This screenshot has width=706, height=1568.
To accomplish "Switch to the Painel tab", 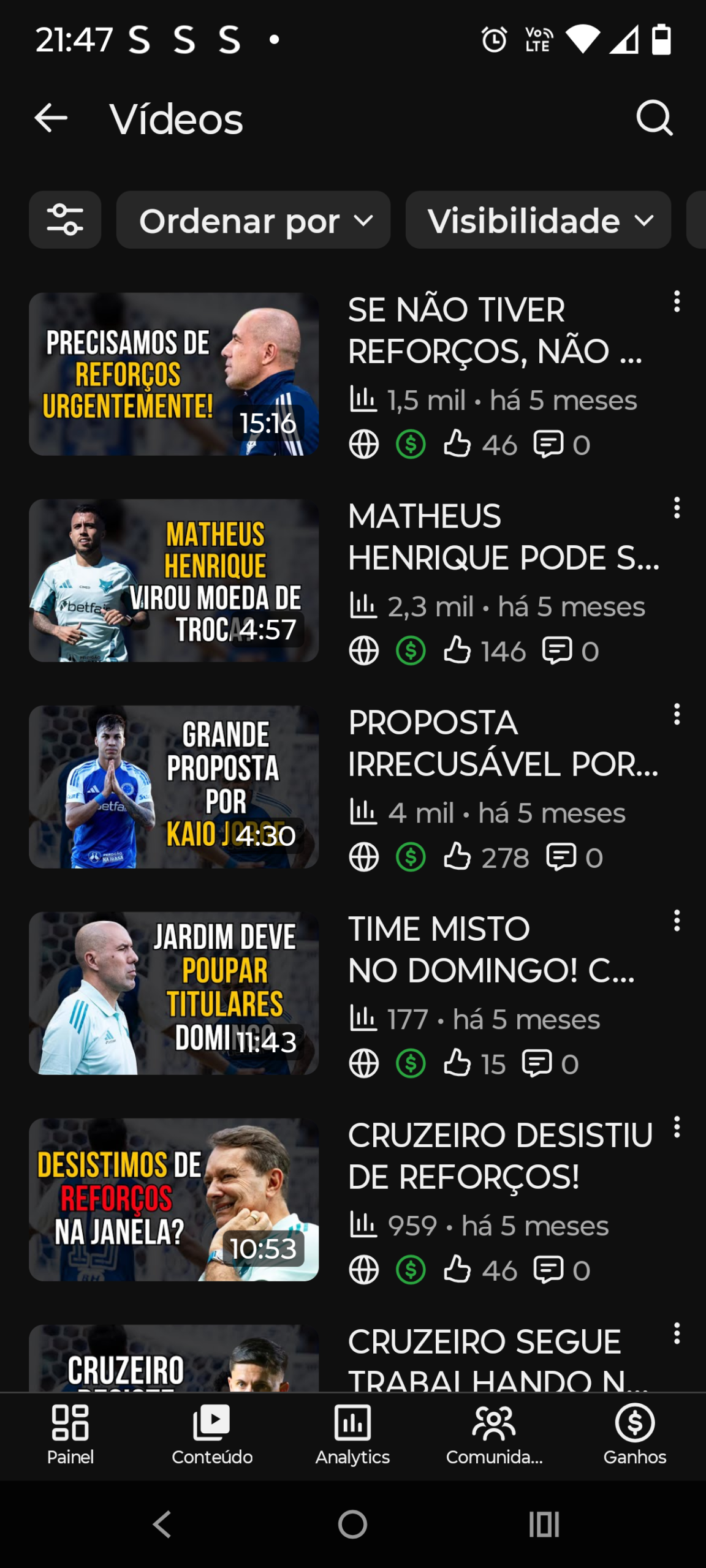I will click(70, 1434).
